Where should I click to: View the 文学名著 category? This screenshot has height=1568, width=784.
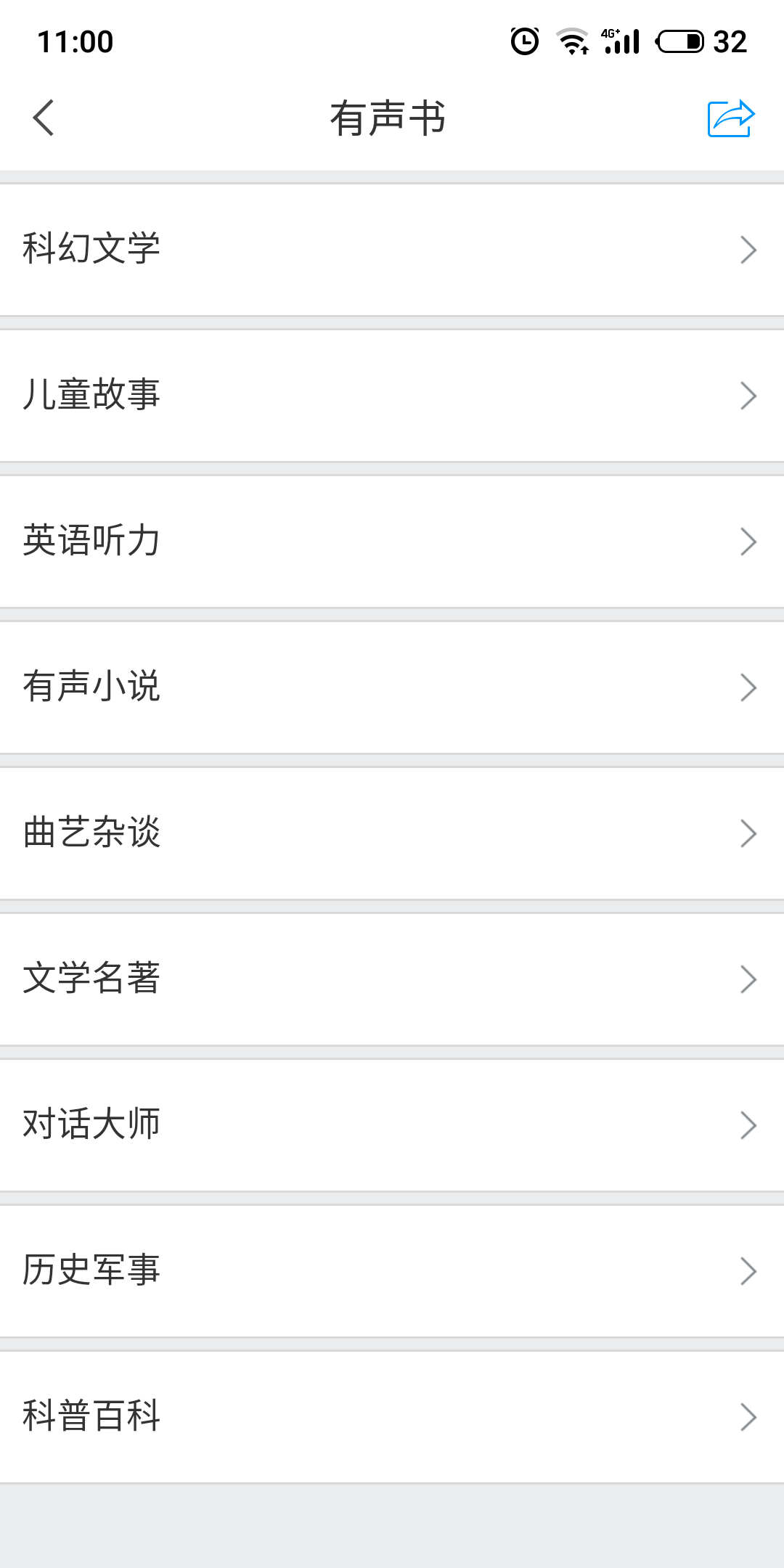(x=392, y=979)
